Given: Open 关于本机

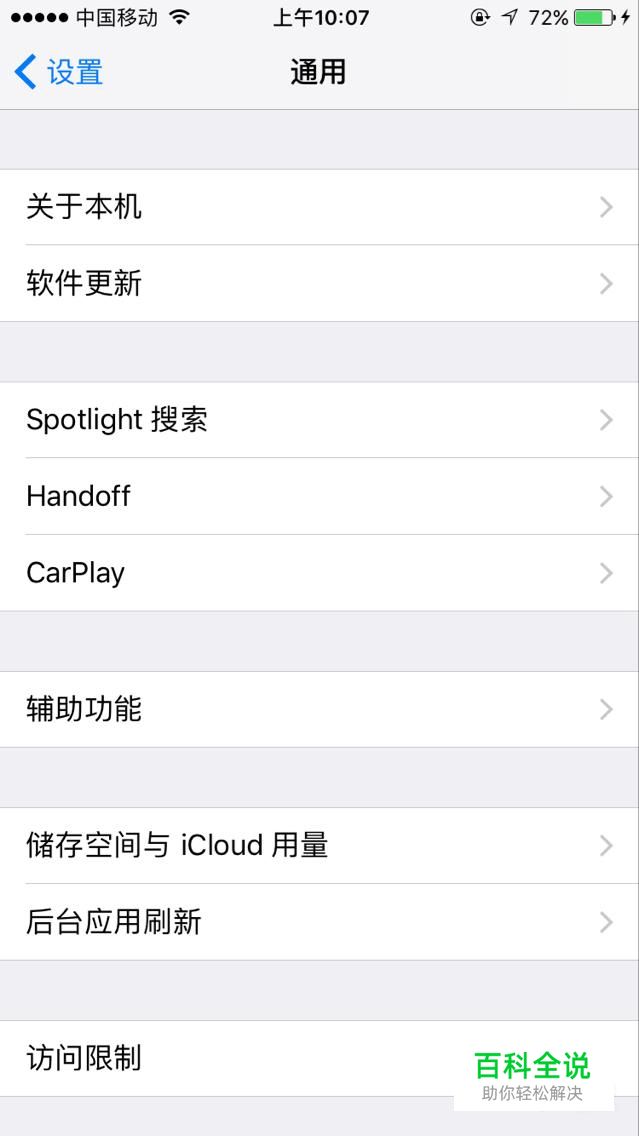Looking at the screenshot, I should [319, 207].
